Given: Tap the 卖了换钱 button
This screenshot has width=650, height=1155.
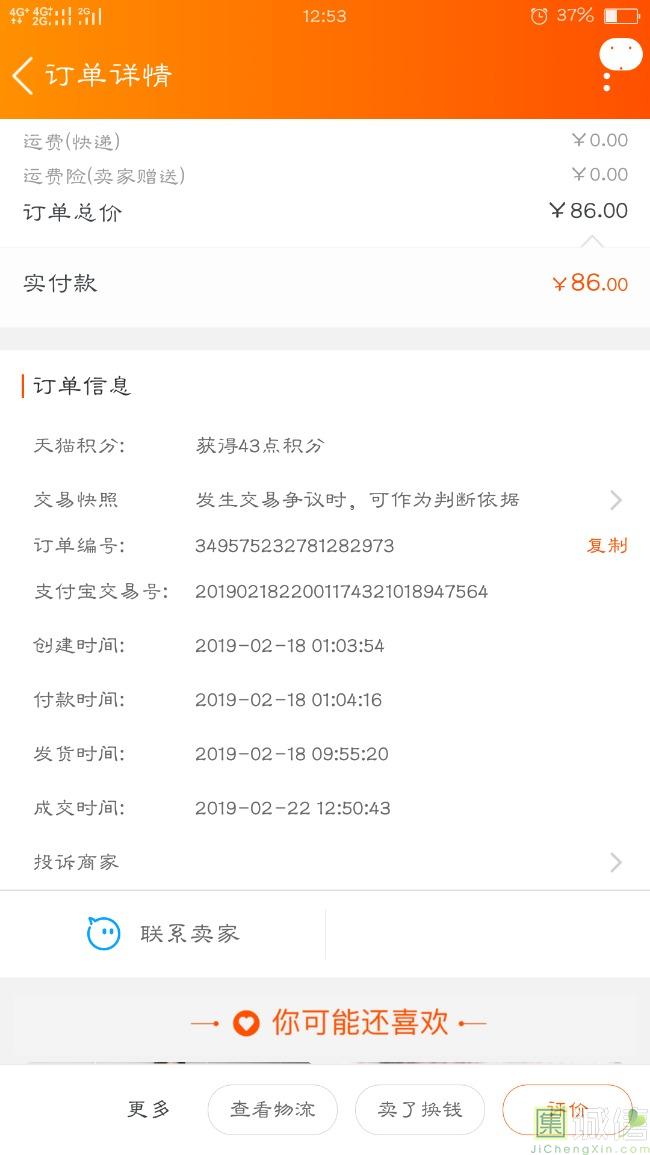Looking at the screenshot, I should point(419,1109).
